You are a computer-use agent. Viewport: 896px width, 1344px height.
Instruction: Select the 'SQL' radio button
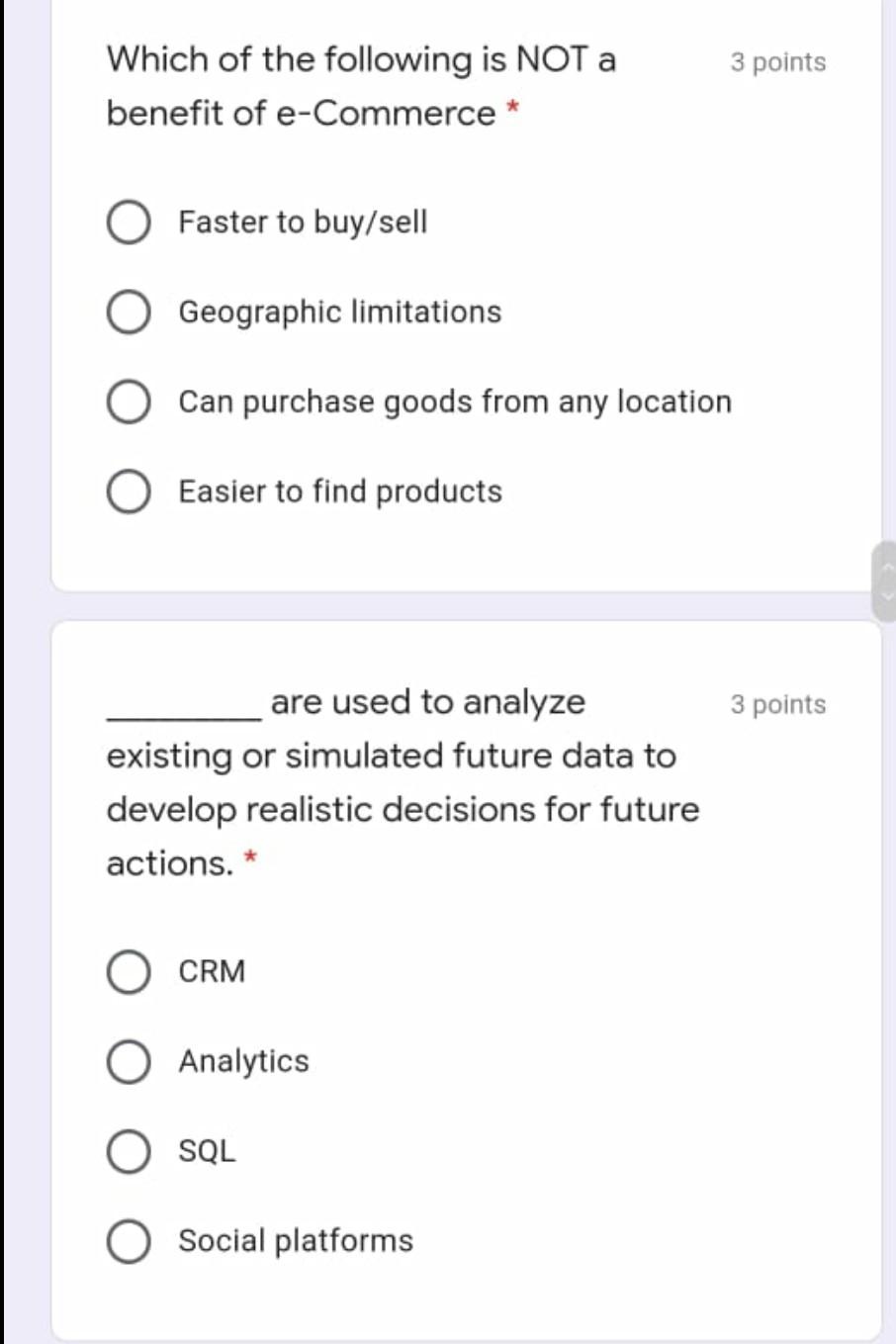tap(128, 1150)
